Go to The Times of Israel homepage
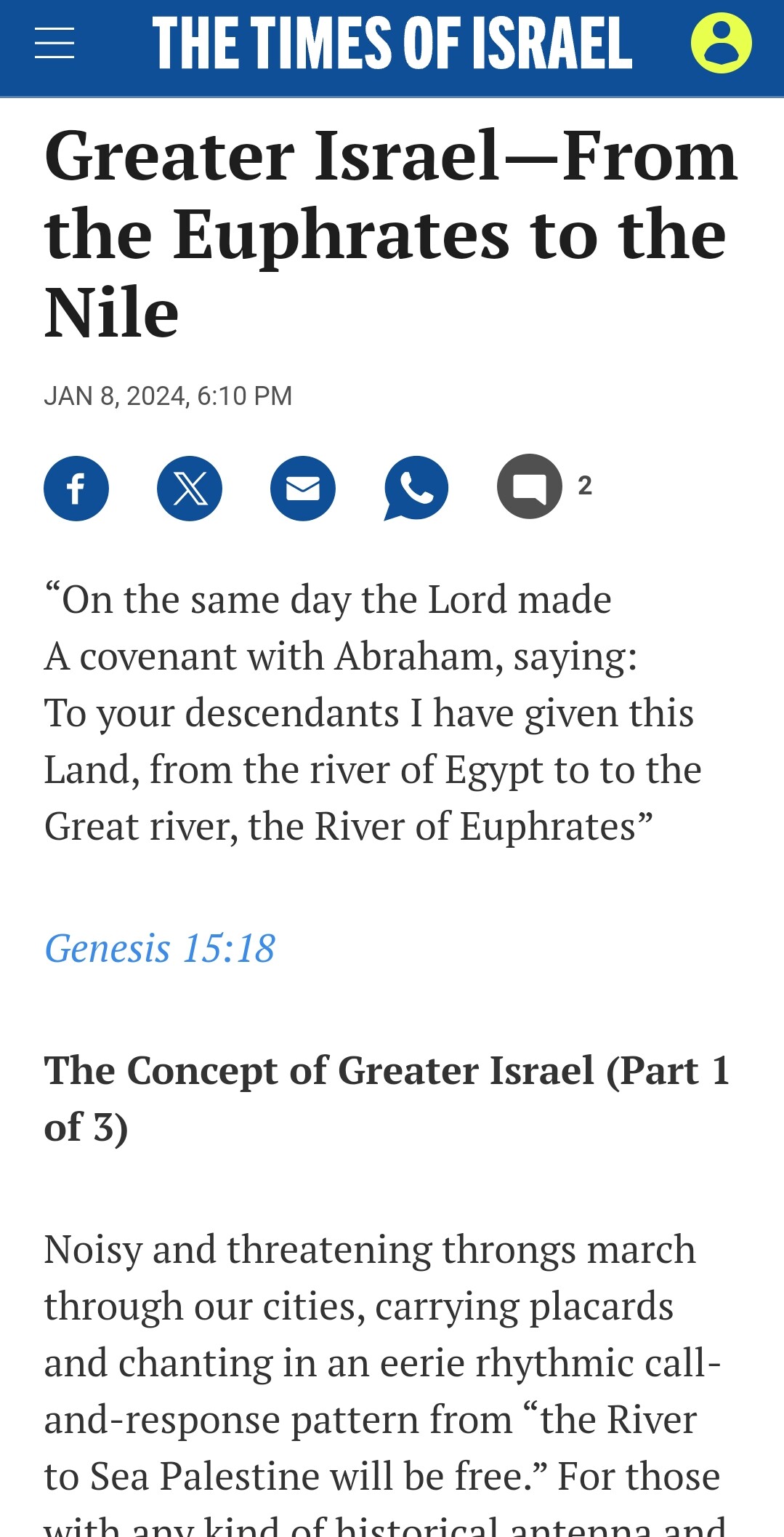 point(392,44)
